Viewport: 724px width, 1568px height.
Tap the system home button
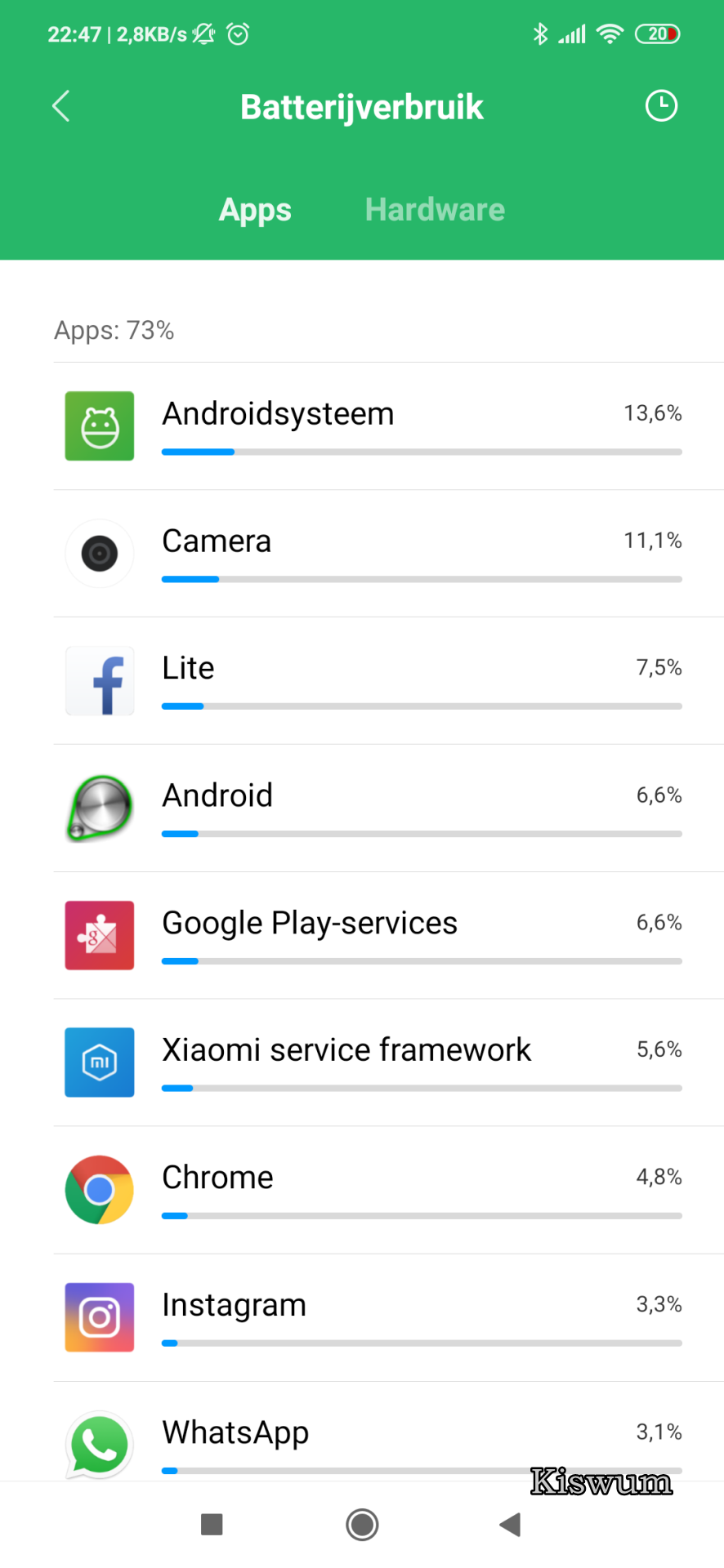pos(362,1524)
